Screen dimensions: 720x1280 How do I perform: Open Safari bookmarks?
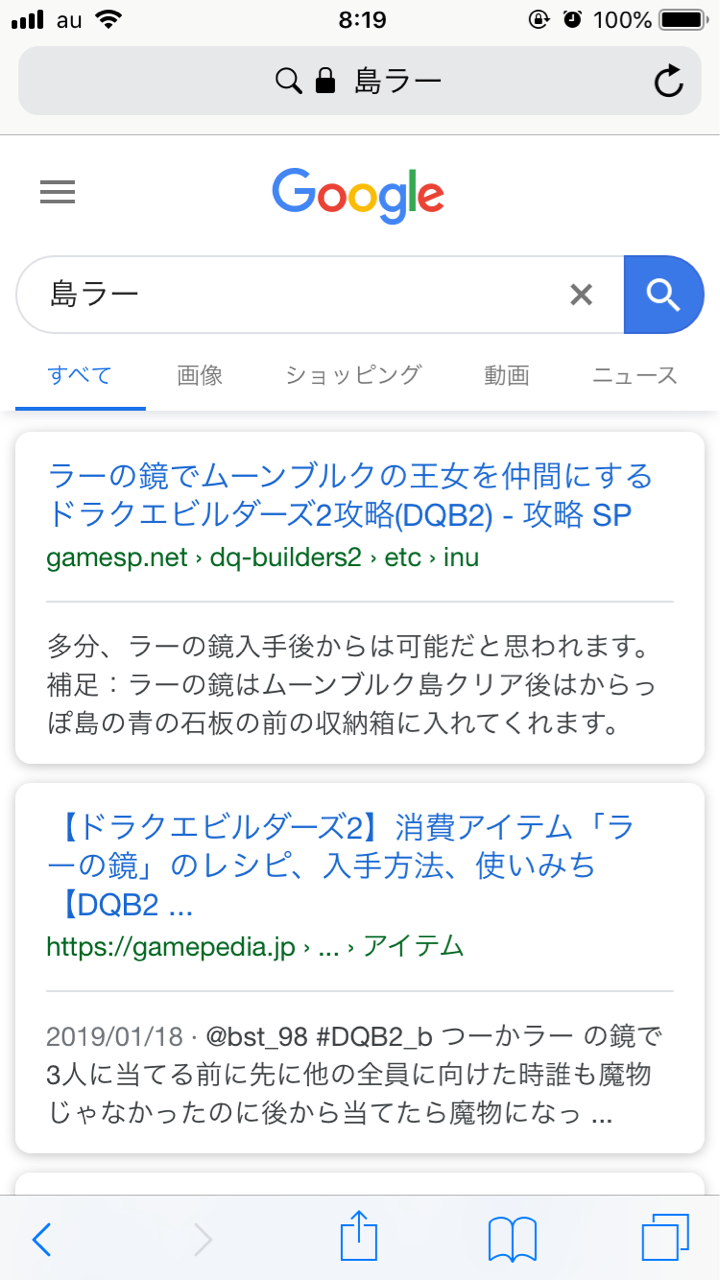(x=513, y=1240)
